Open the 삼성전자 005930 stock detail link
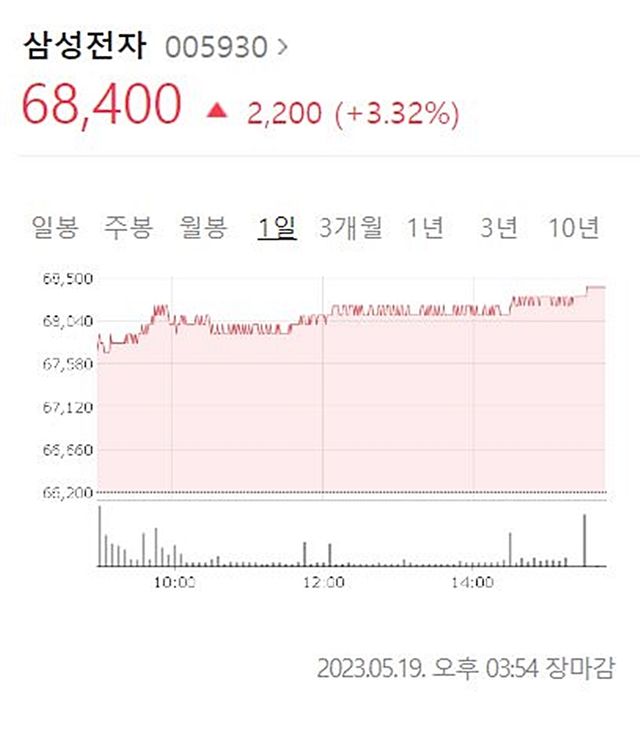 (155, 45)
